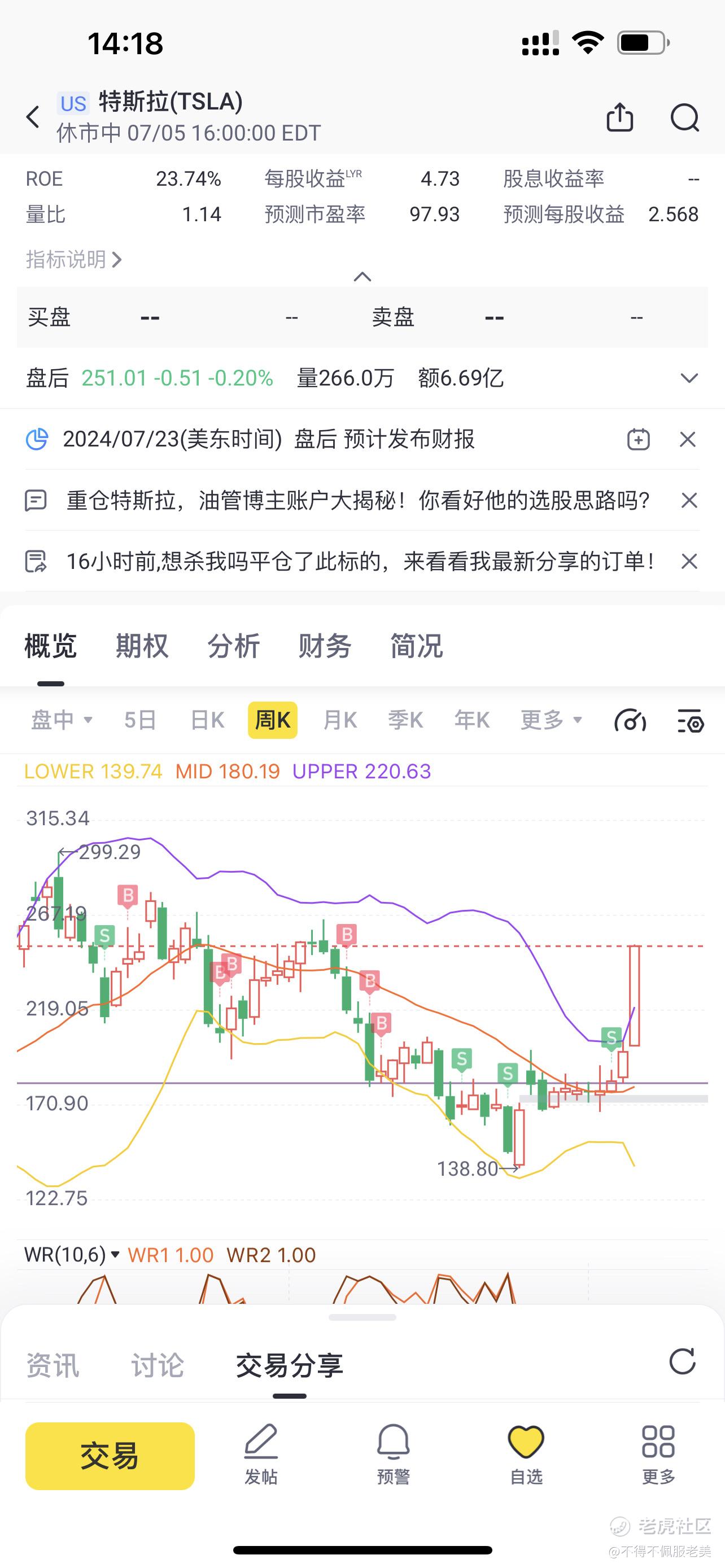This screenshot has height=1568, width=725.
Task: Open the 重仓特斯拉 blogger account post
Action: click(x=358, y=500)
